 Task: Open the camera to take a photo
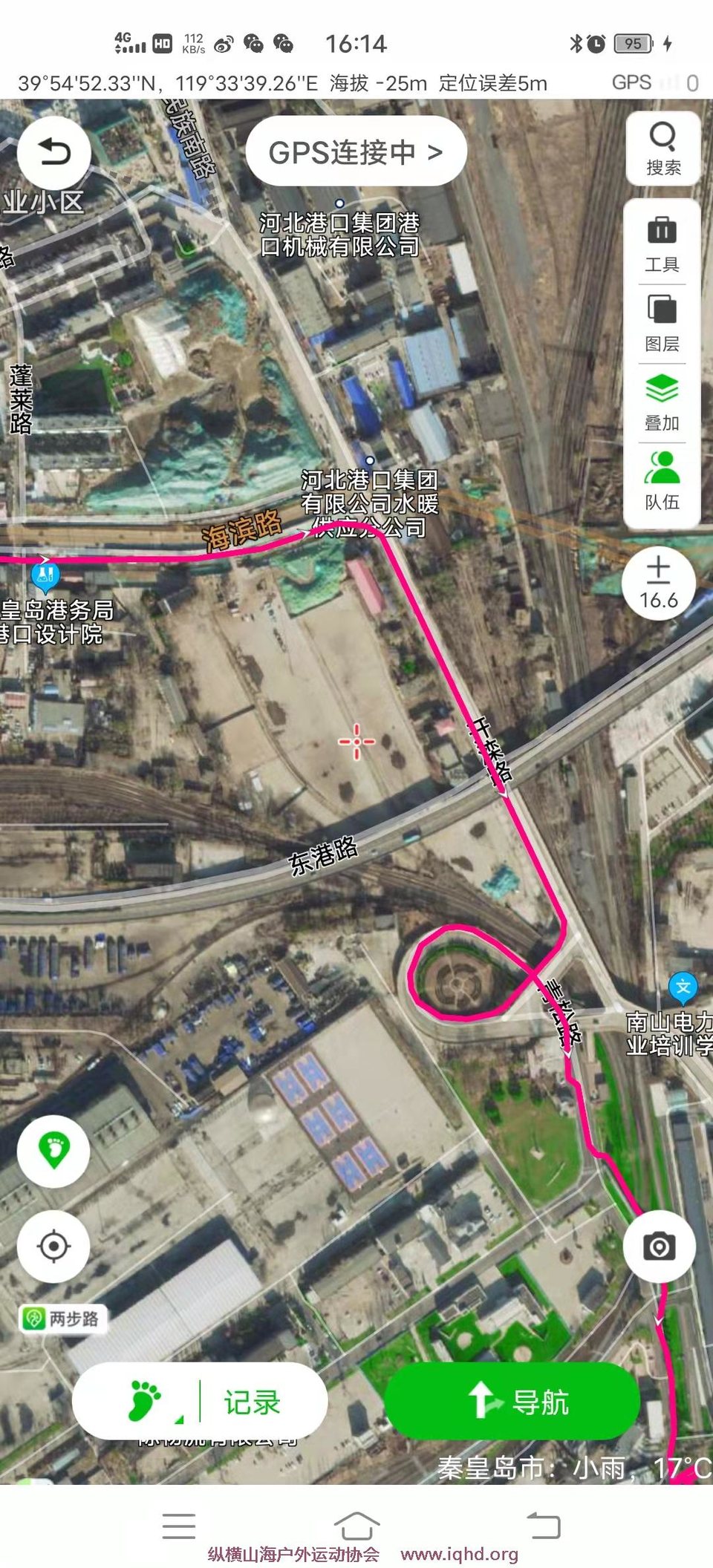(x=659, y=1247)
